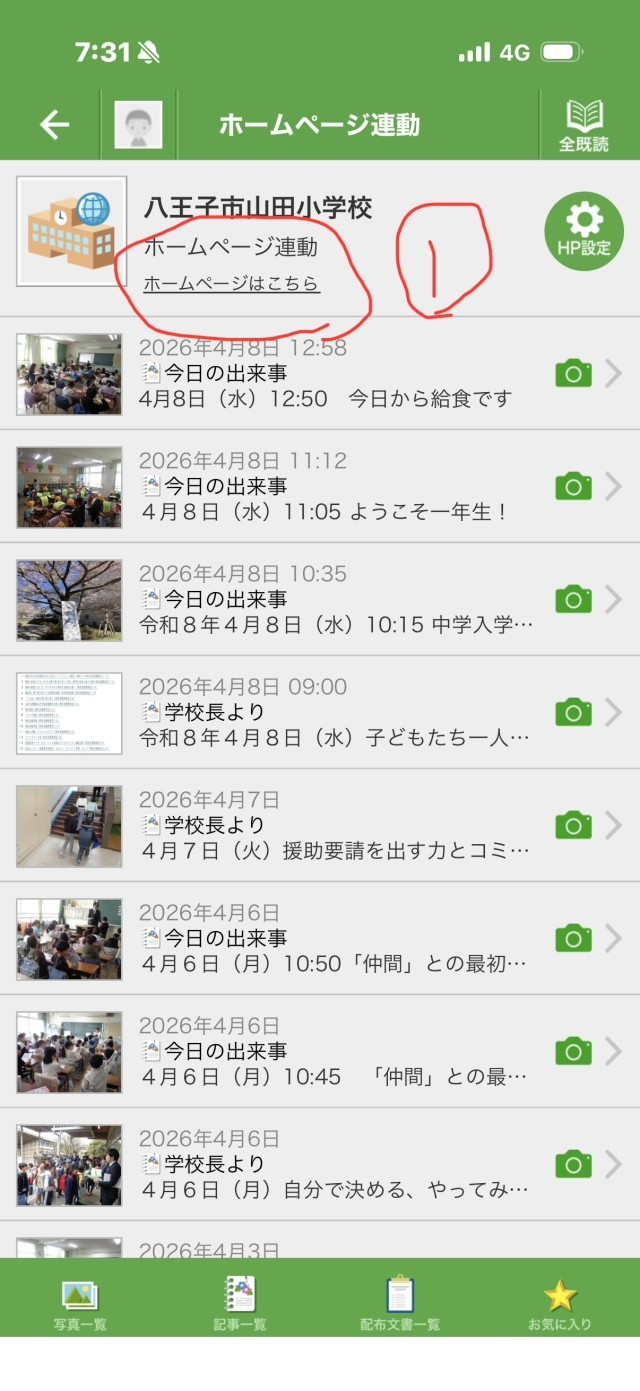Screen dimensions: 640x1391
Task: Switch to the お気に入り tab
Action: (560, 1305)
